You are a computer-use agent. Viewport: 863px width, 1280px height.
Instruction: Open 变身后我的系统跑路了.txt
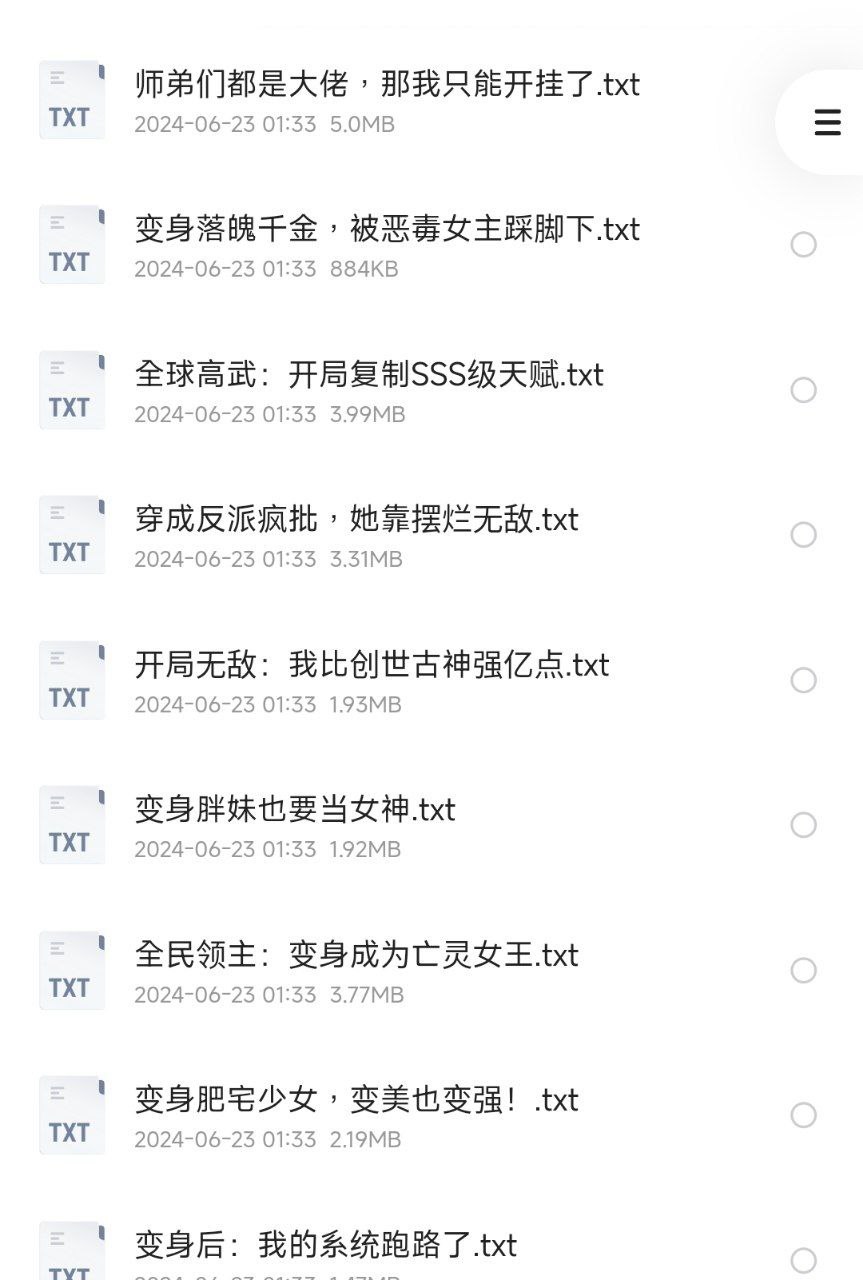coord(327,1246)
